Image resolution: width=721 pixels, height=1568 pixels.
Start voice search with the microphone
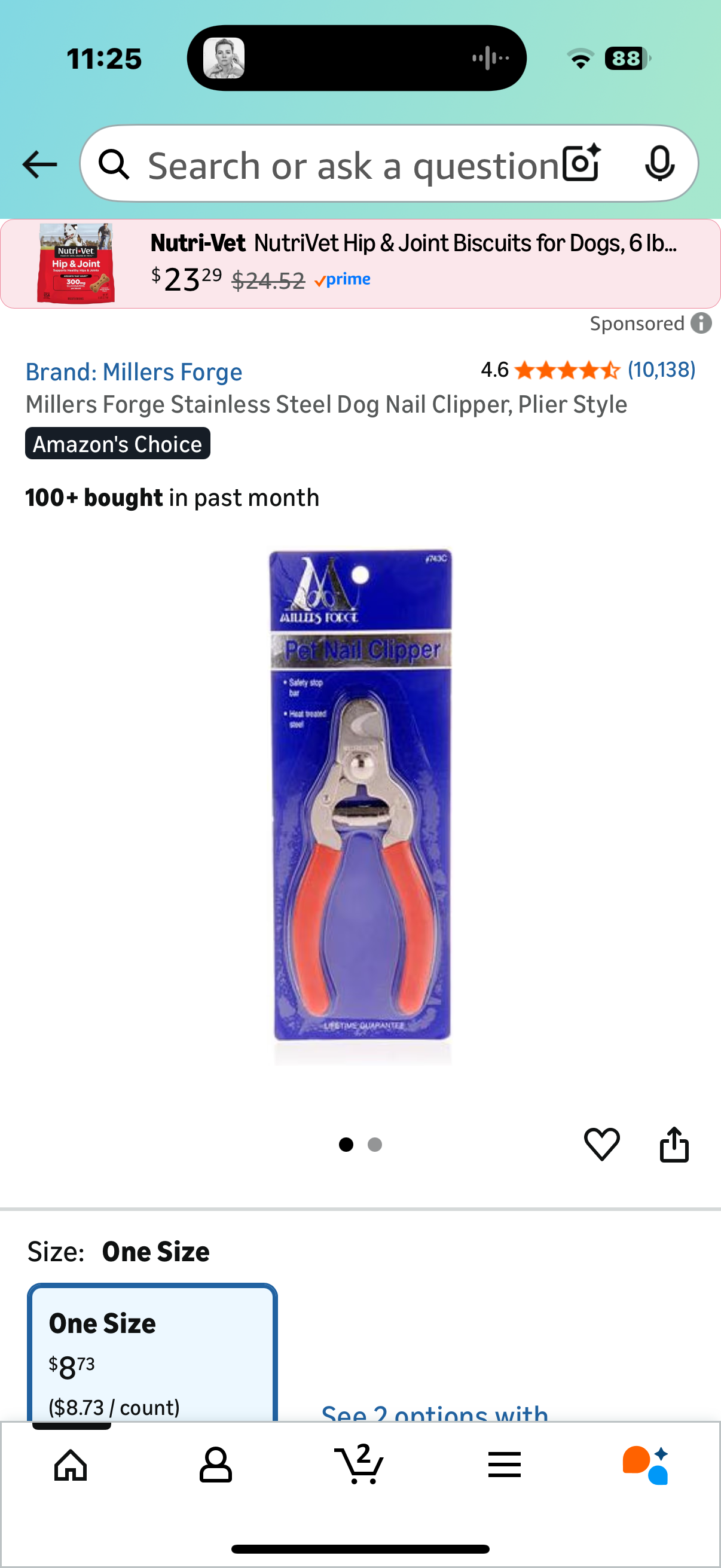[659, 164]
